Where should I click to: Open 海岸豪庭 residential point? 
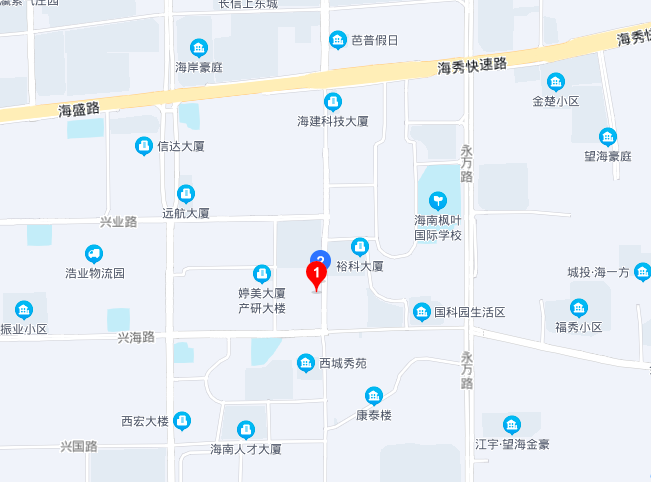click(x=199, y=48)
